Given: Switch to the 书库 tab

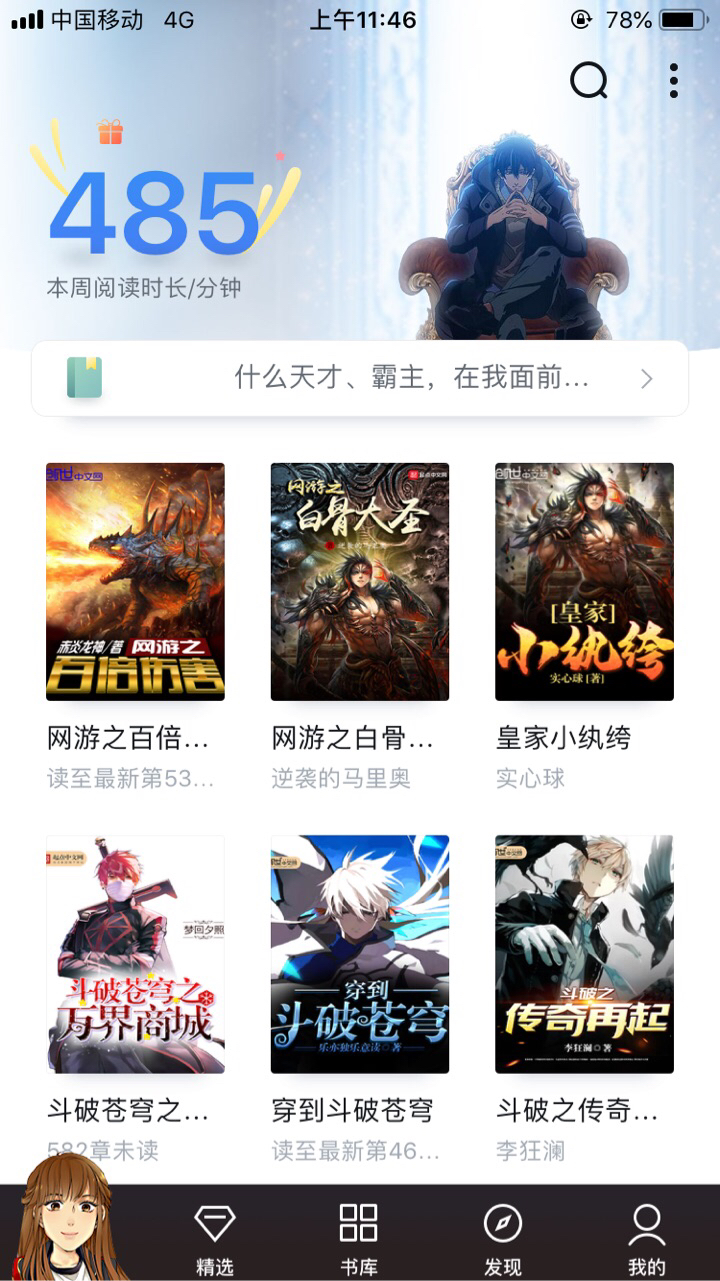Looking at the screenshot, I should coord(358,1238).
